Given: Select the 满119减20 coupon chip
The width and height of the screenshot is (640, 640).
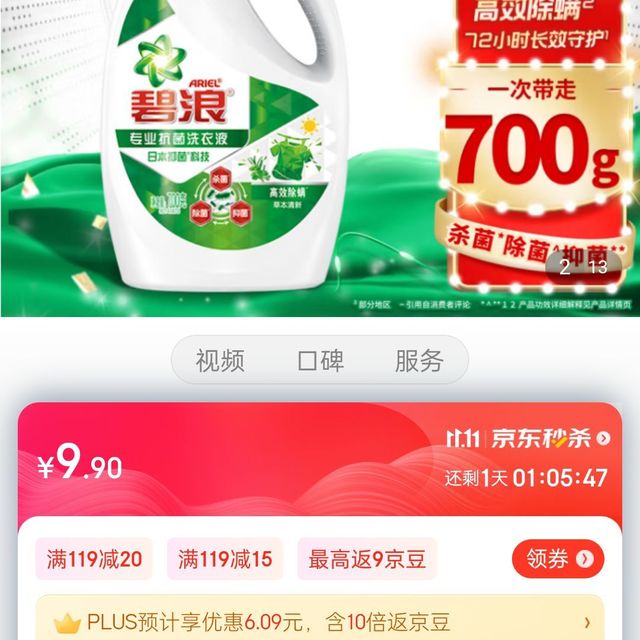Looking at the screenshot, I should pos(94,559).
